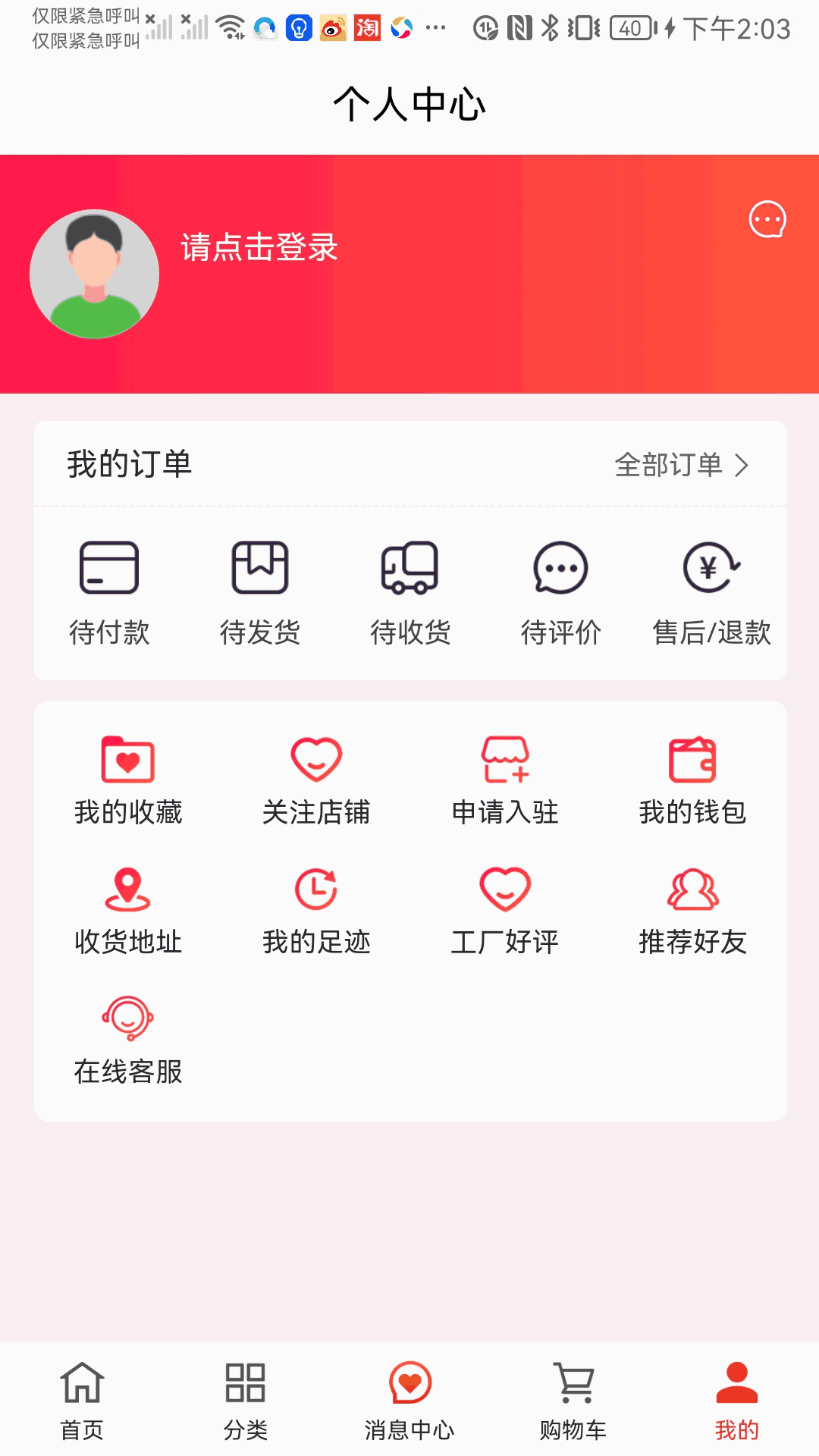Manage 收货地址 shipping addresses
Screen dimensions: 819x1456
click(128, 909)
